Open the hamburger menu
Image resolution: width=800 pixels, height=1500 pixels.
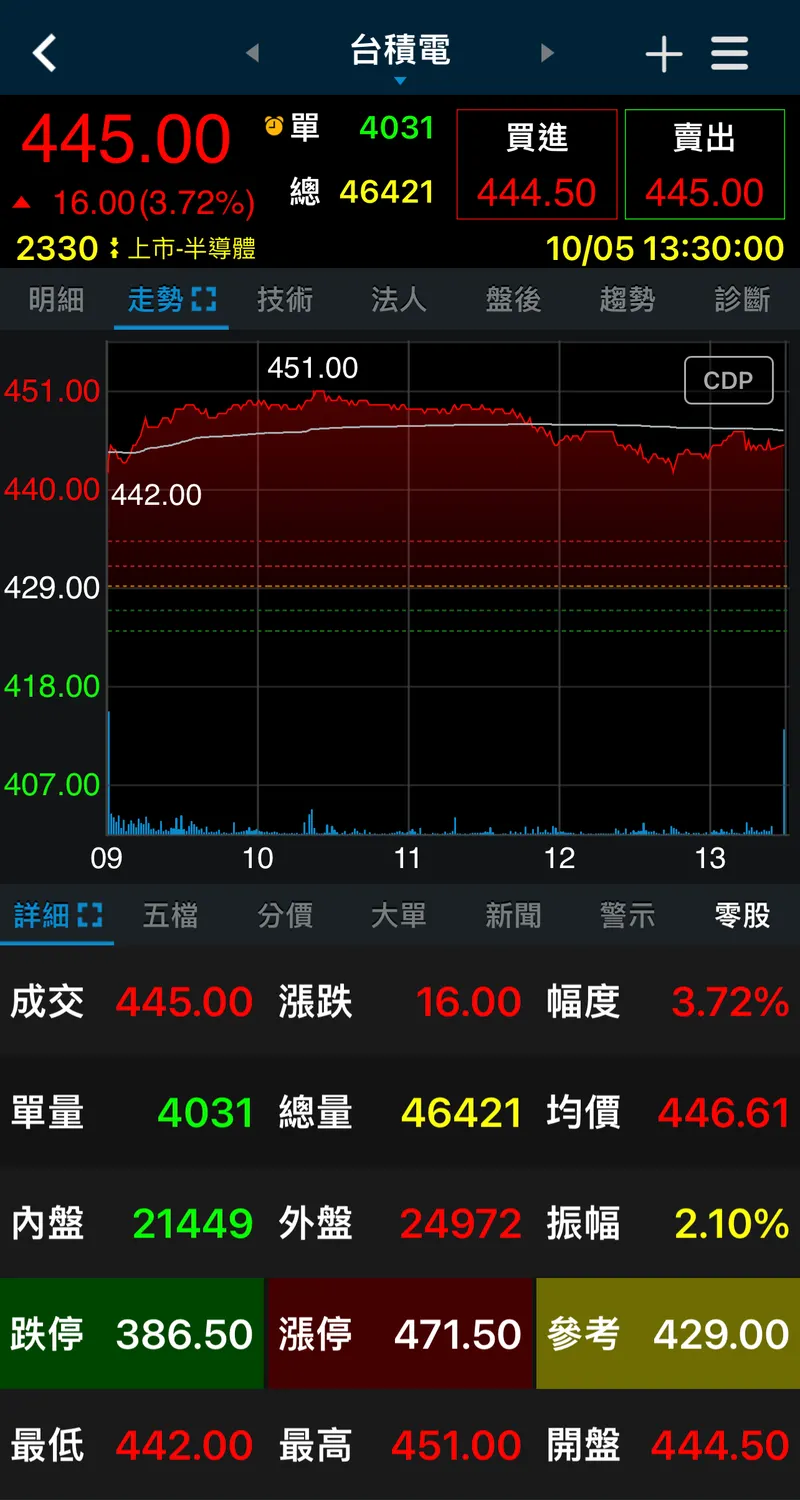pyautogui.click(x=730, y=53)
